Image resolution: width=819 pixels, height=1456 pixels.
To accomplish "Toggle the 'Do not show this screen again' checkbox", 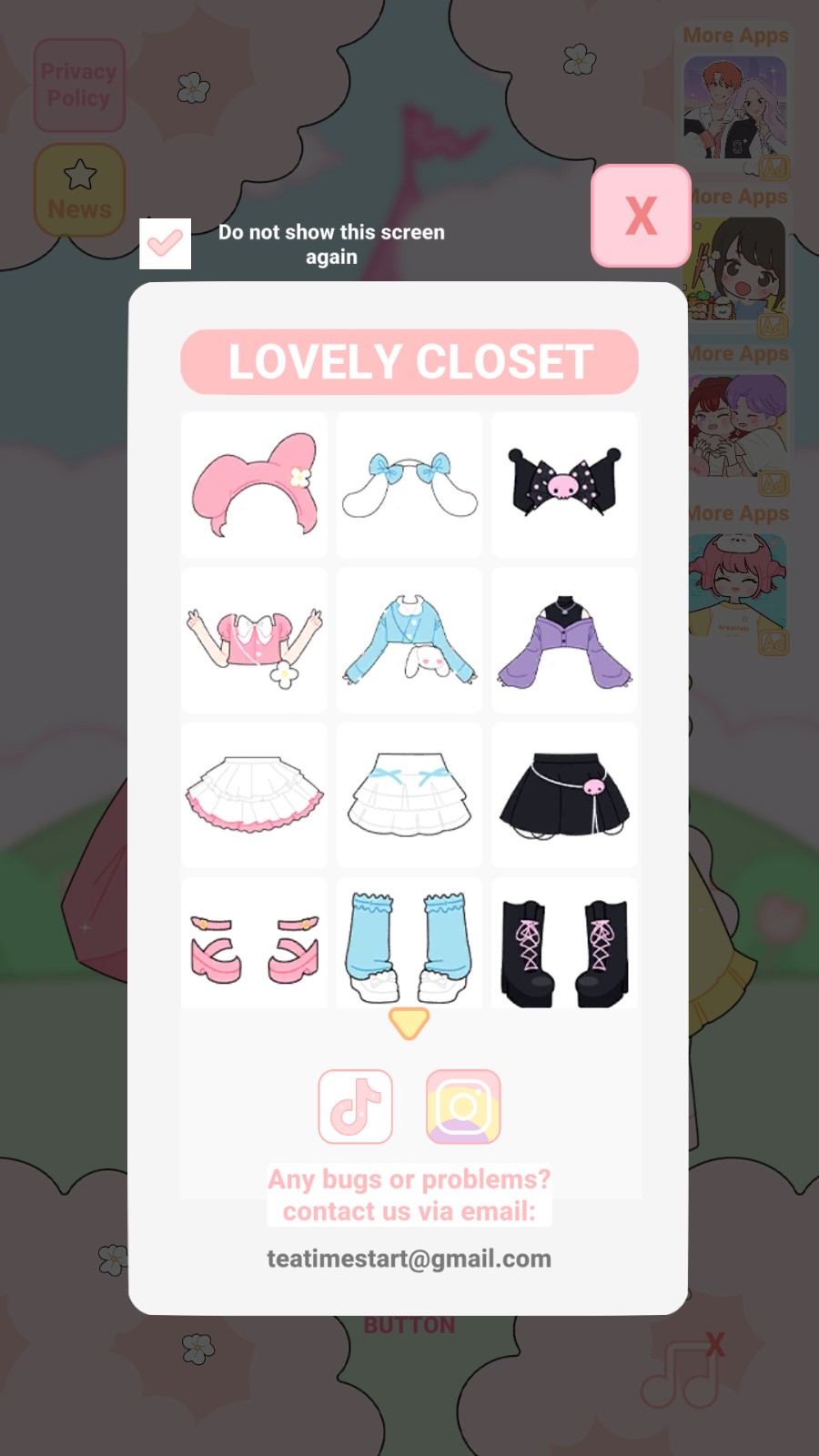I will point(166,244).
